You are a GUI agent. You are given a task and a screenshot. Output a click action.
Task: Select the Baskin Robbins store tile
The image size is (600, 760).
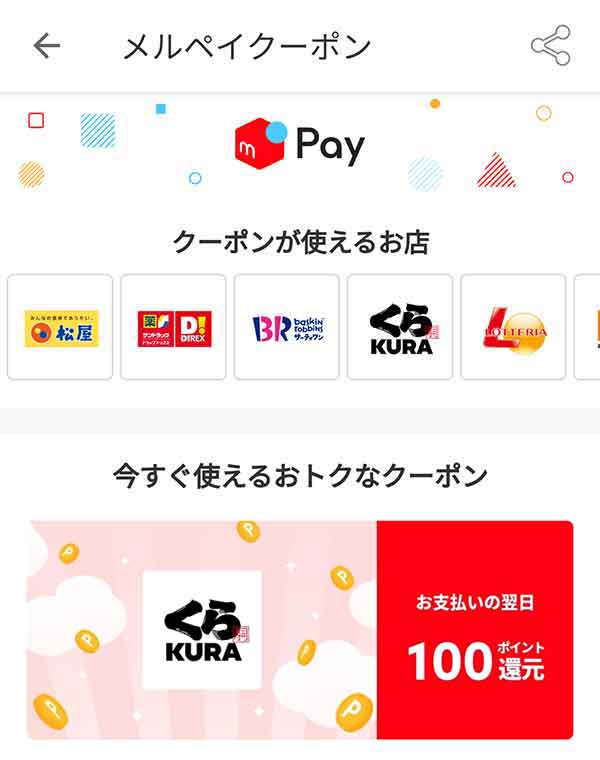pos(287,327)
